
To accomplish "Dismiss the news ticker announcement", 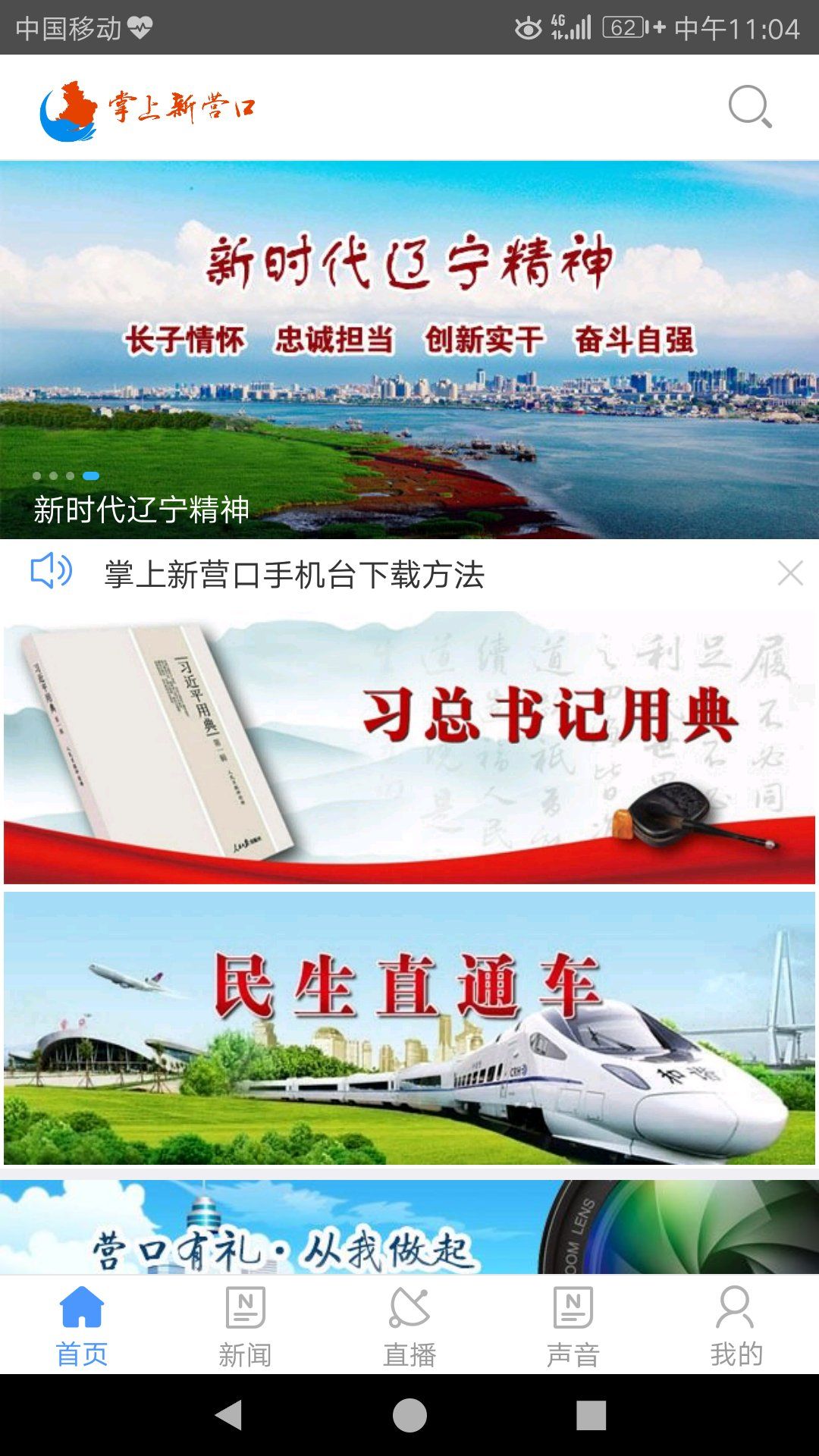I will coord(791,573).
